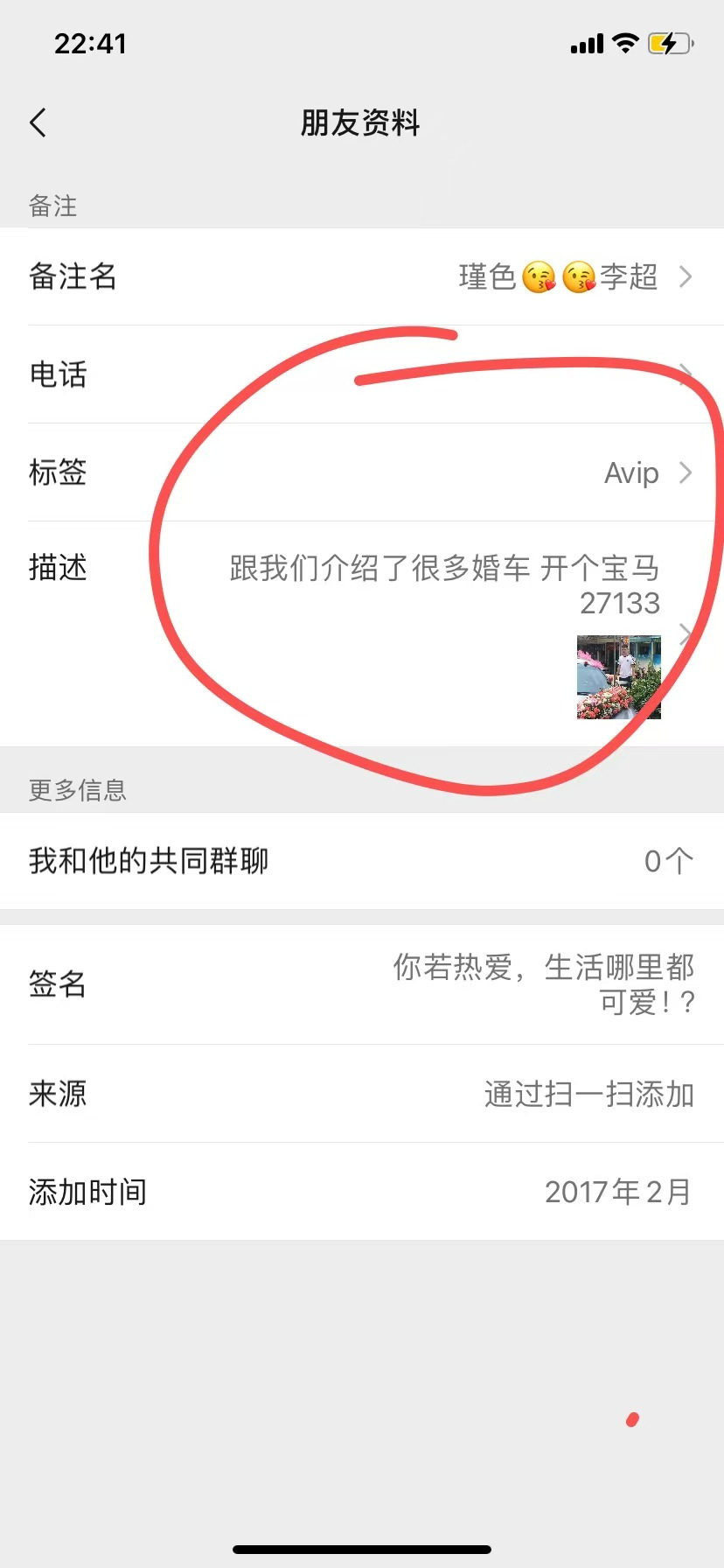Screen dimensions: 724x1568
Task: Expand the 电话 phone number row
Action: 362,374
